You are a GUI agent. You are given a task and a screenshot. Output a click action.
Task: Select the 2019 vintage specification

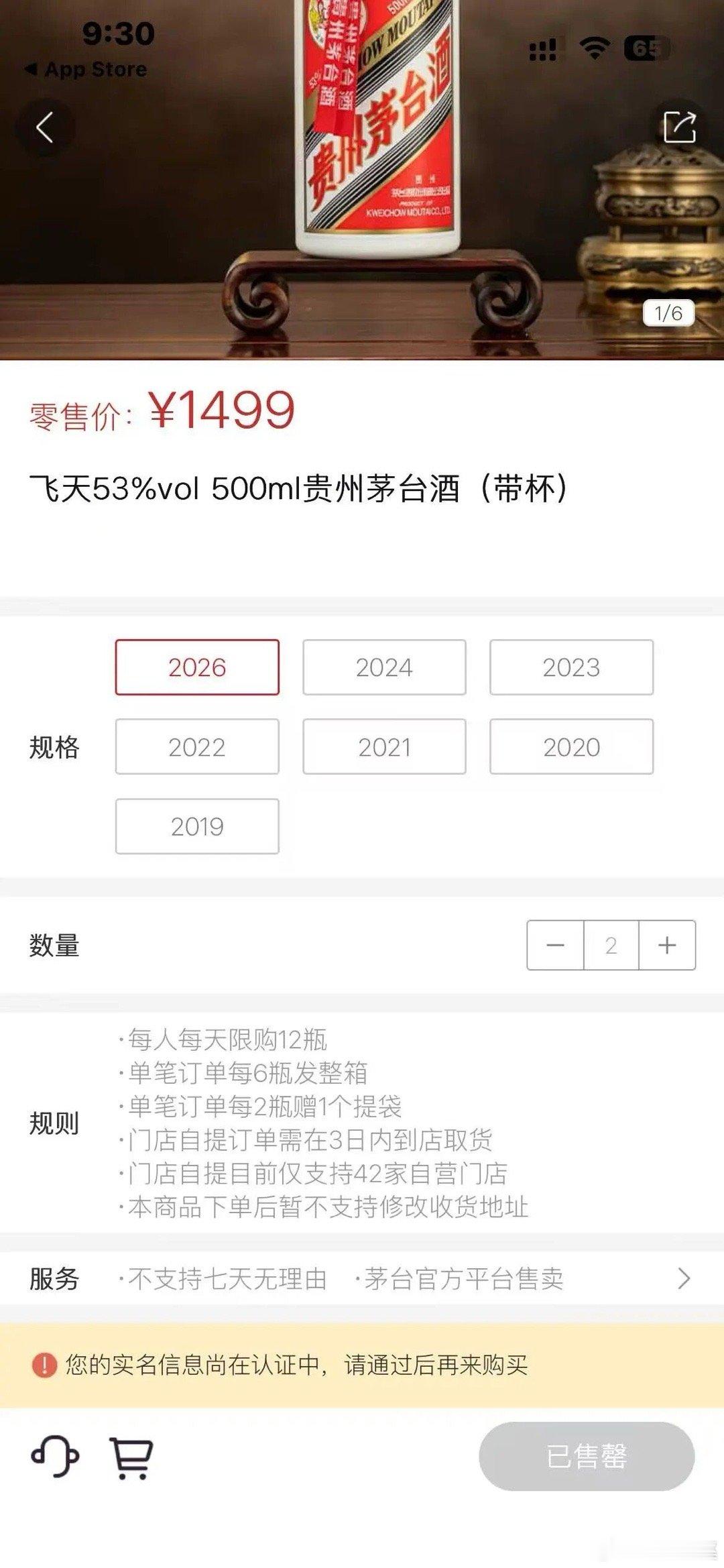click(x=196, y=827)
